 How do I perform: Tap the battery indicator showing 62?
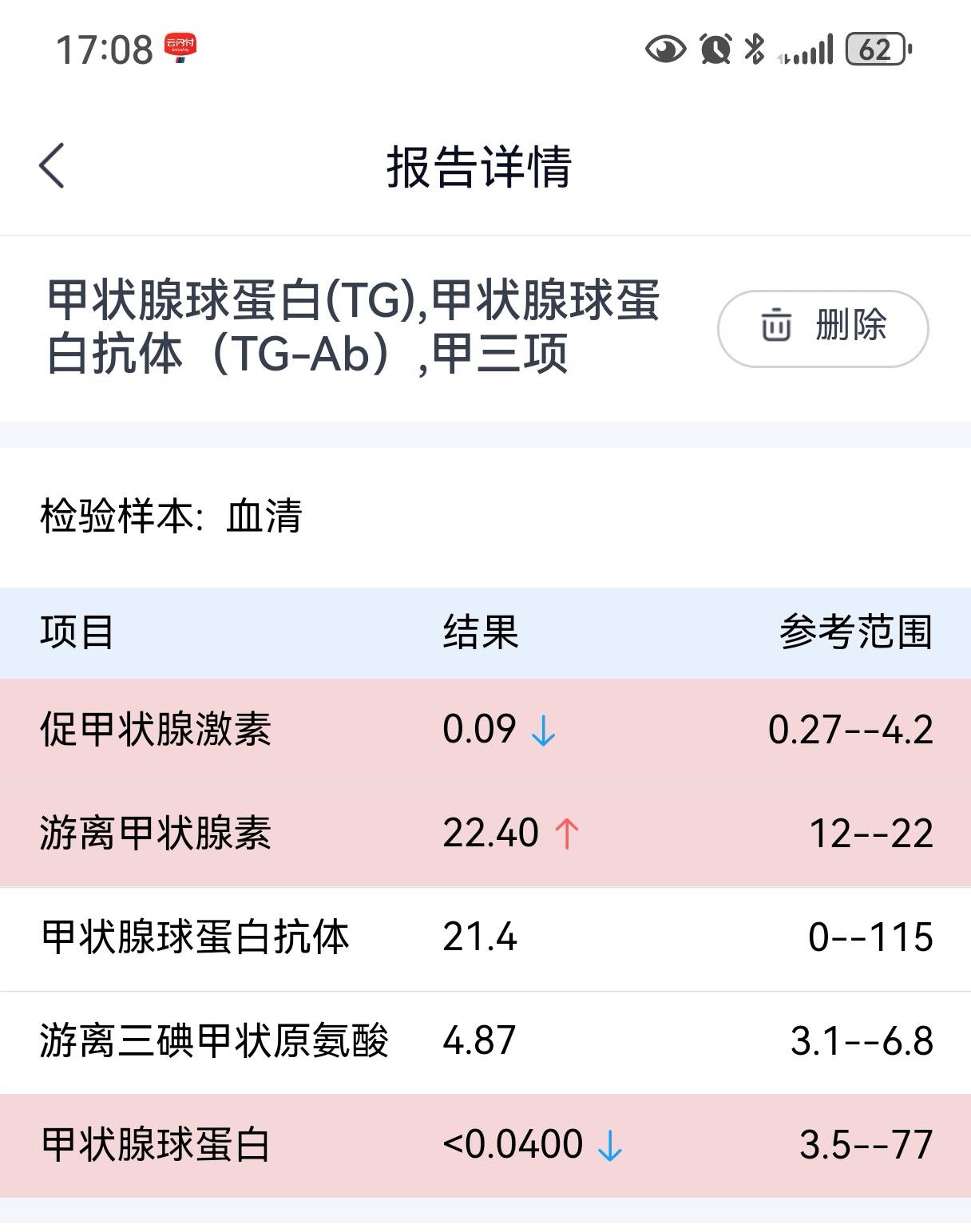click(874, 50)
